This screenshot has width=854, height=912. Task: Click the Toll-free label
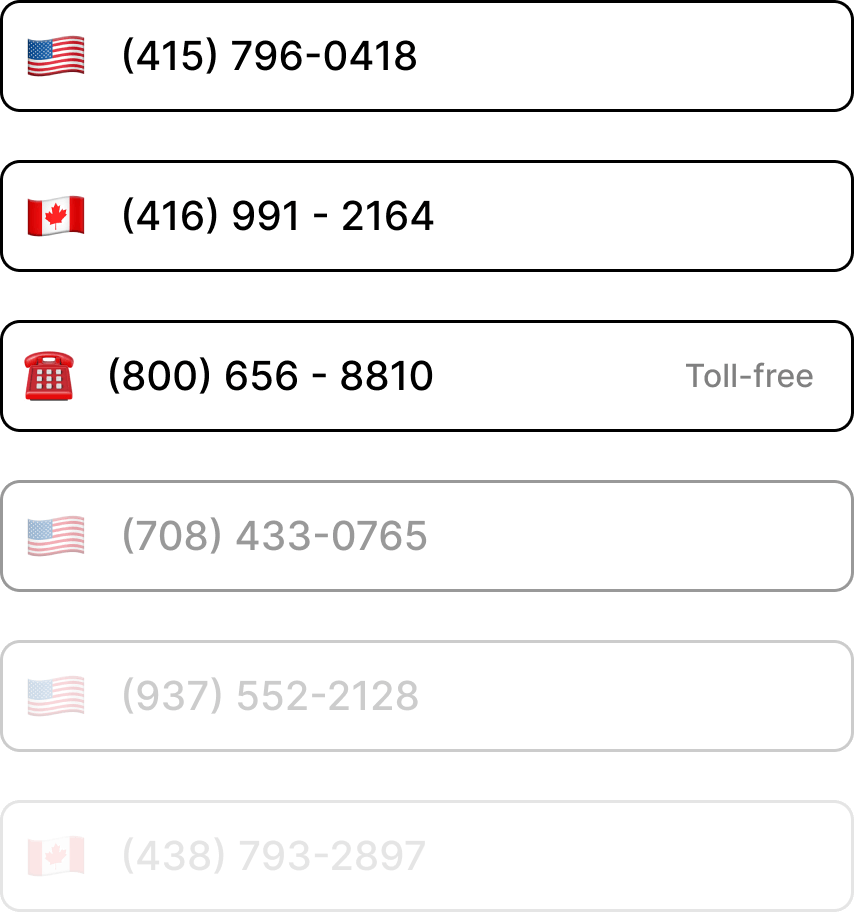point(749,376)
